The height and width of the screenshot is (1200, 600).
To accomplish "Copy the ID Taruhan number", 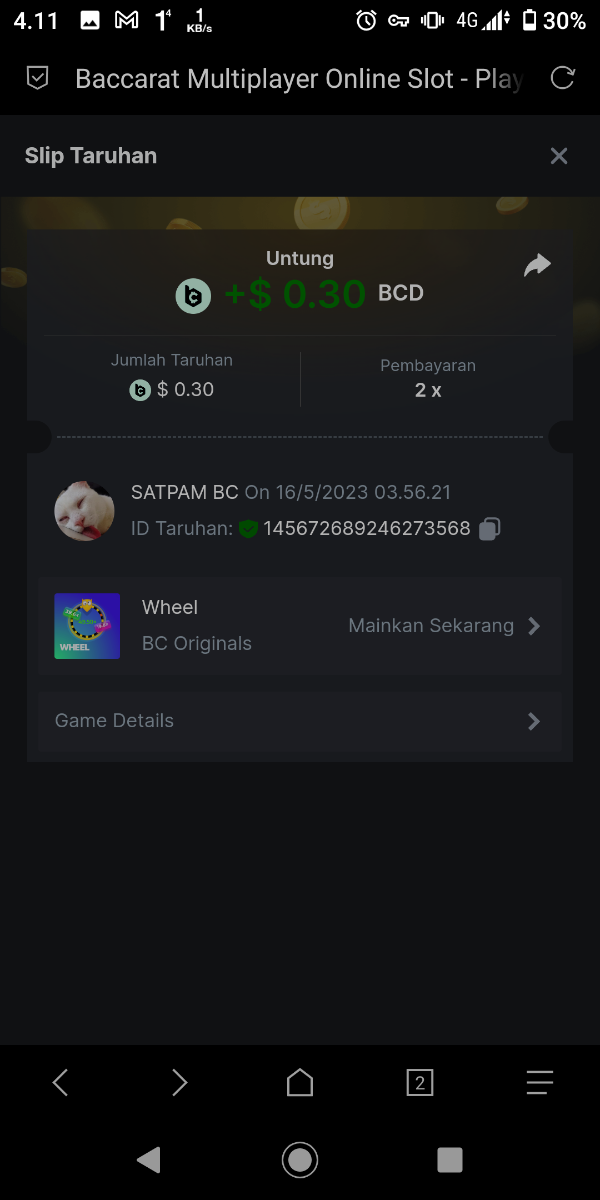I will [489, 529].
